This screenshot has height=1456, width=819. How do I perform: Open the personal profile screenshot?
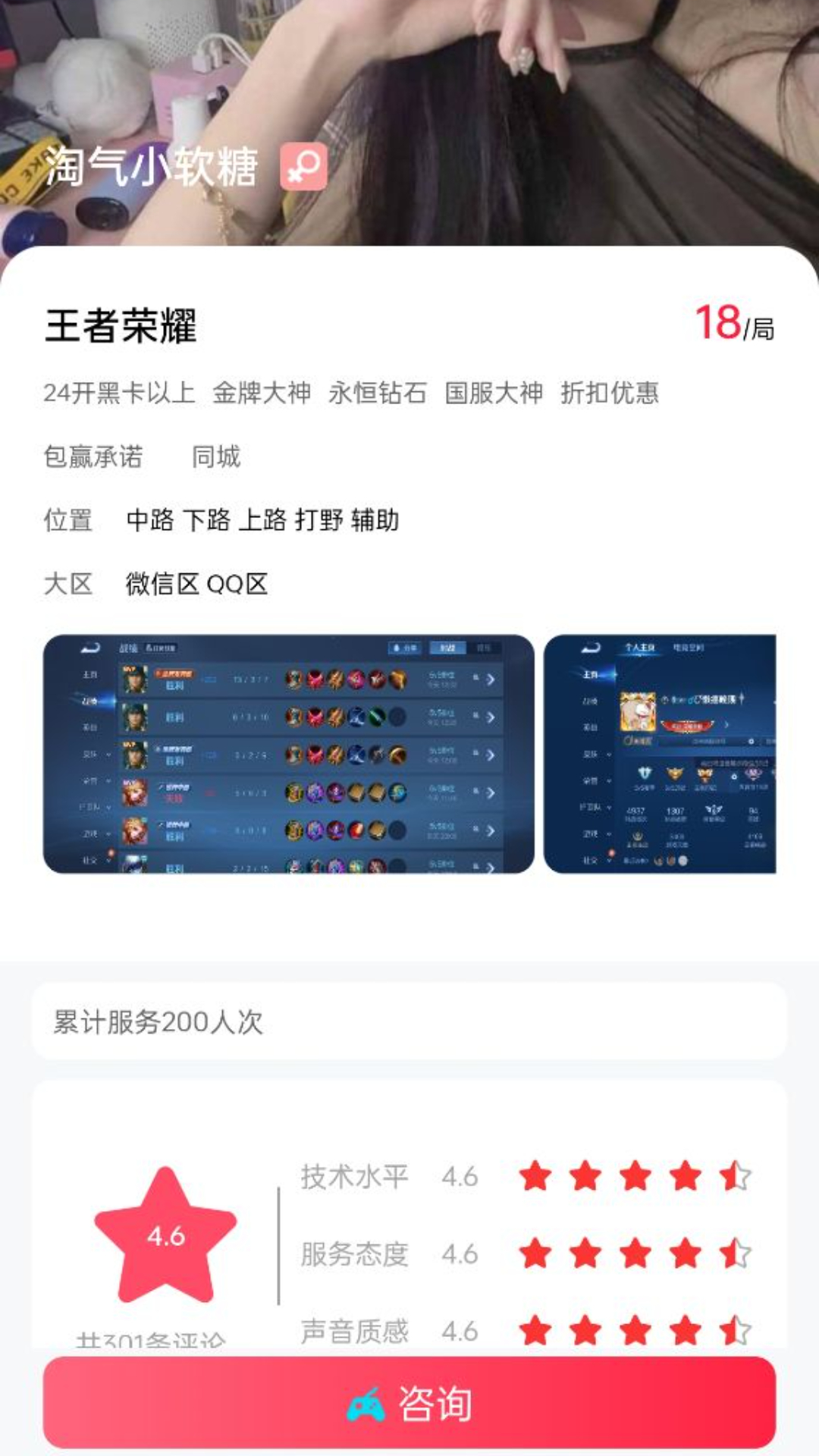pos(660,754)
